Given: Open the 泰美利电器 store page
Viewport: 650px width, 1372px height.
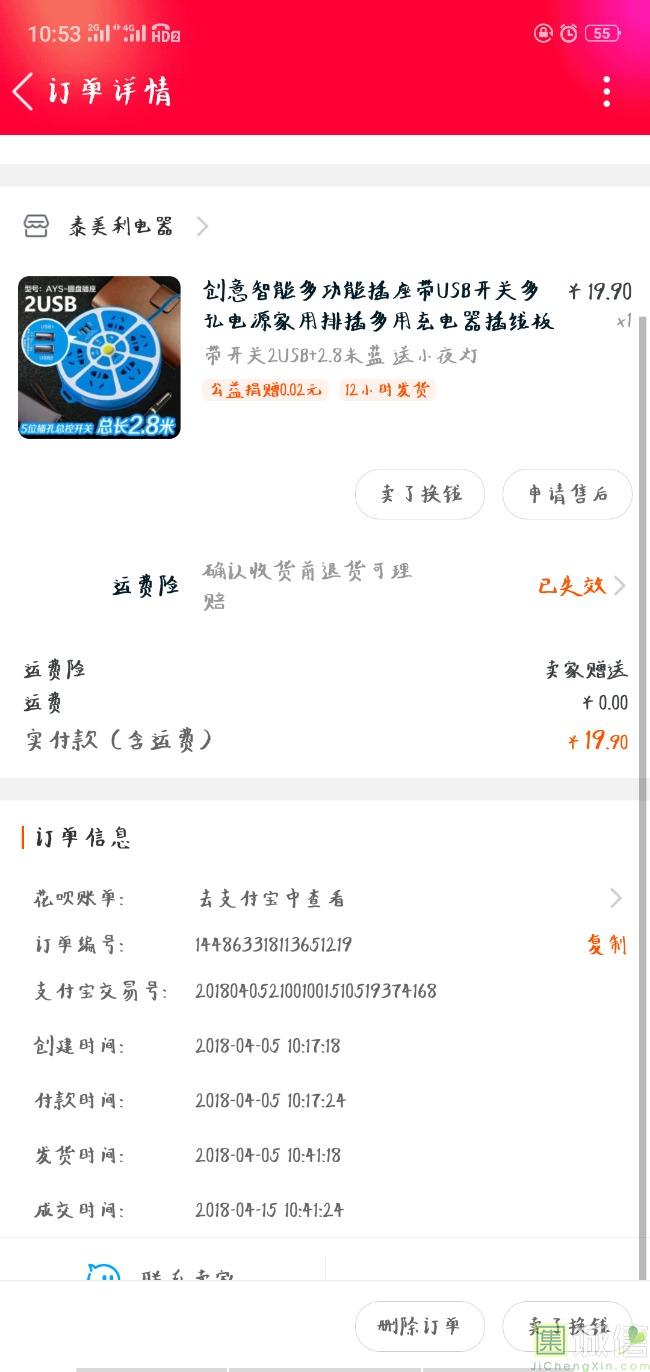Looking at the screenshot, I should [x=116, y=226].
